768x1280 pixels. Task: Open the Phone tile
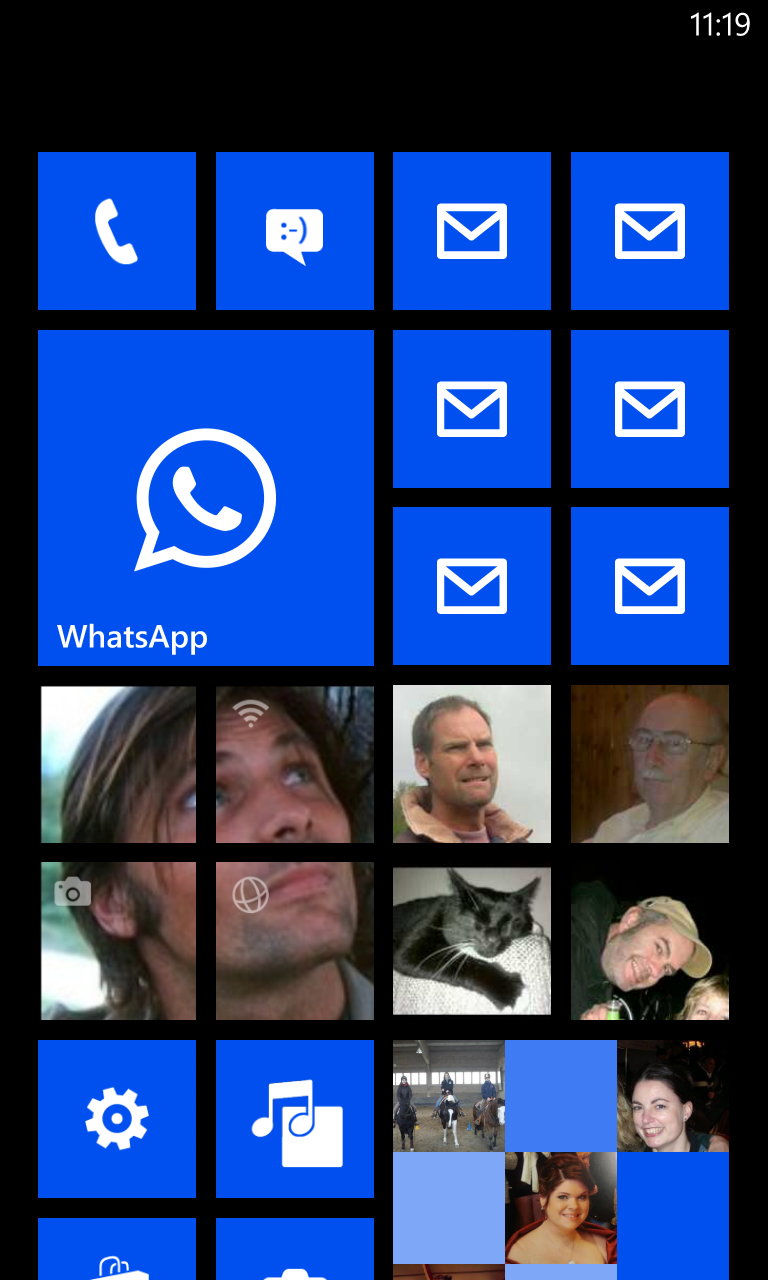pyautogui.click(x=117, y=231)
